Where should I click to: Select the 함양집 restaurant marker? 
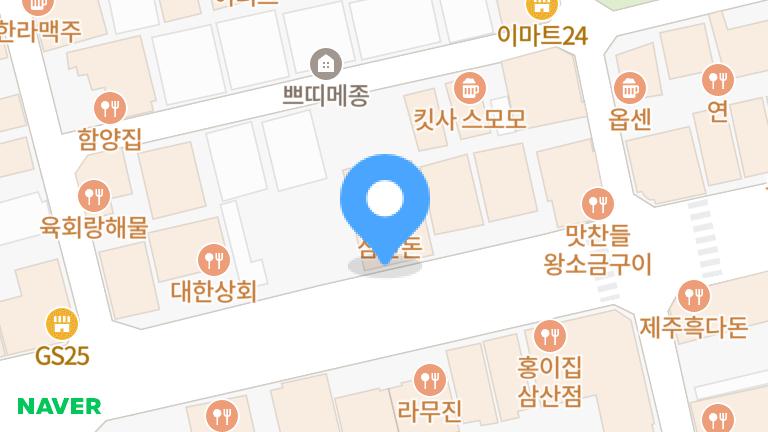coord(109,107)
